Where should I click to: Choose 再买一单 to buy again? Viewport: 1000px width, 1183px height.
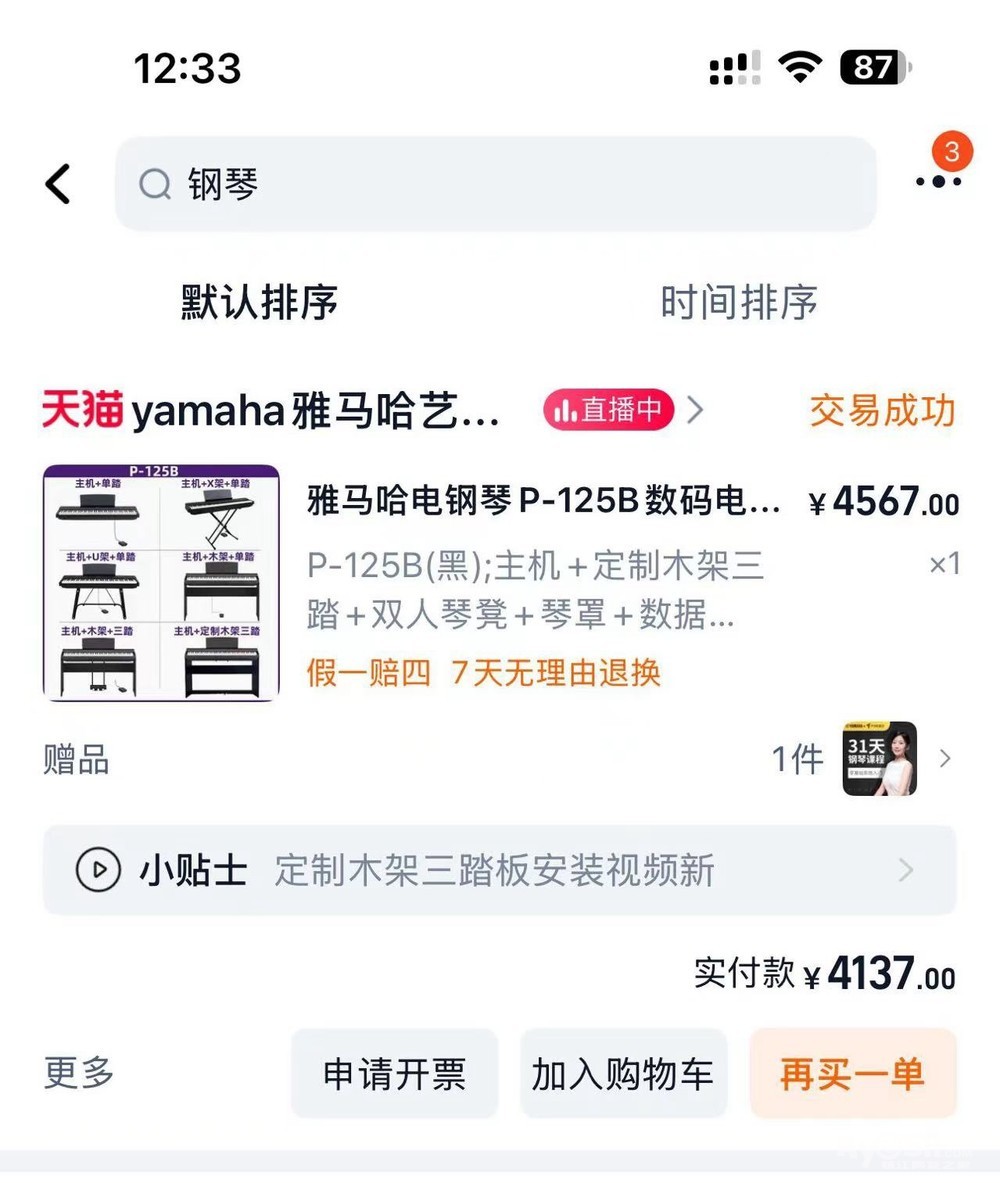852,1074
